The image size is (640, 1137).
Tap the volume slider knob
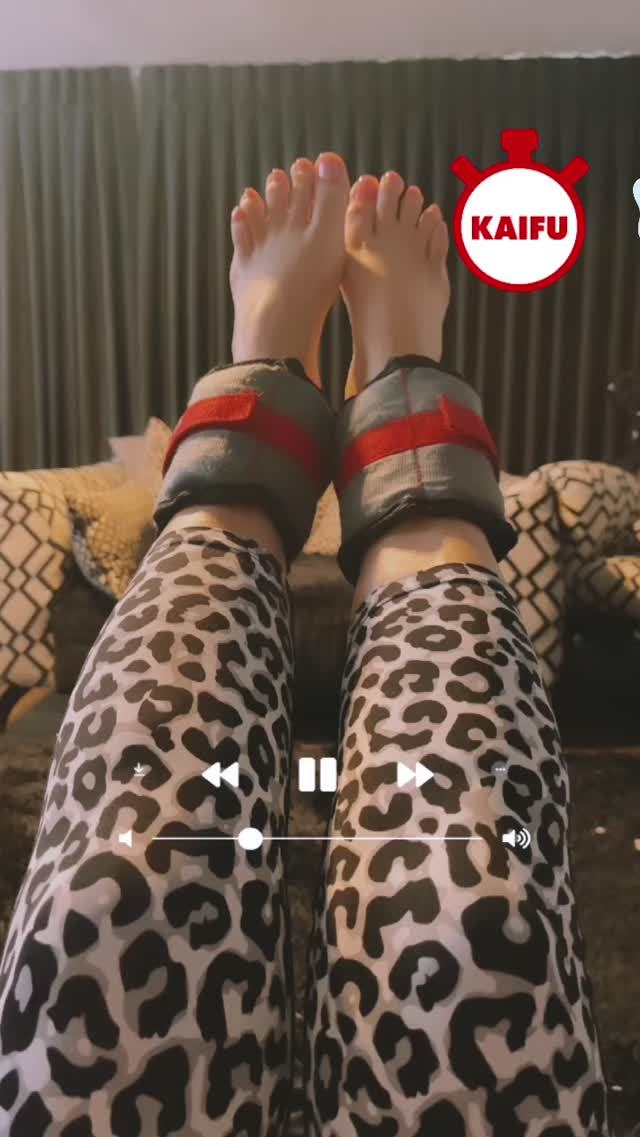pos(250,838)
